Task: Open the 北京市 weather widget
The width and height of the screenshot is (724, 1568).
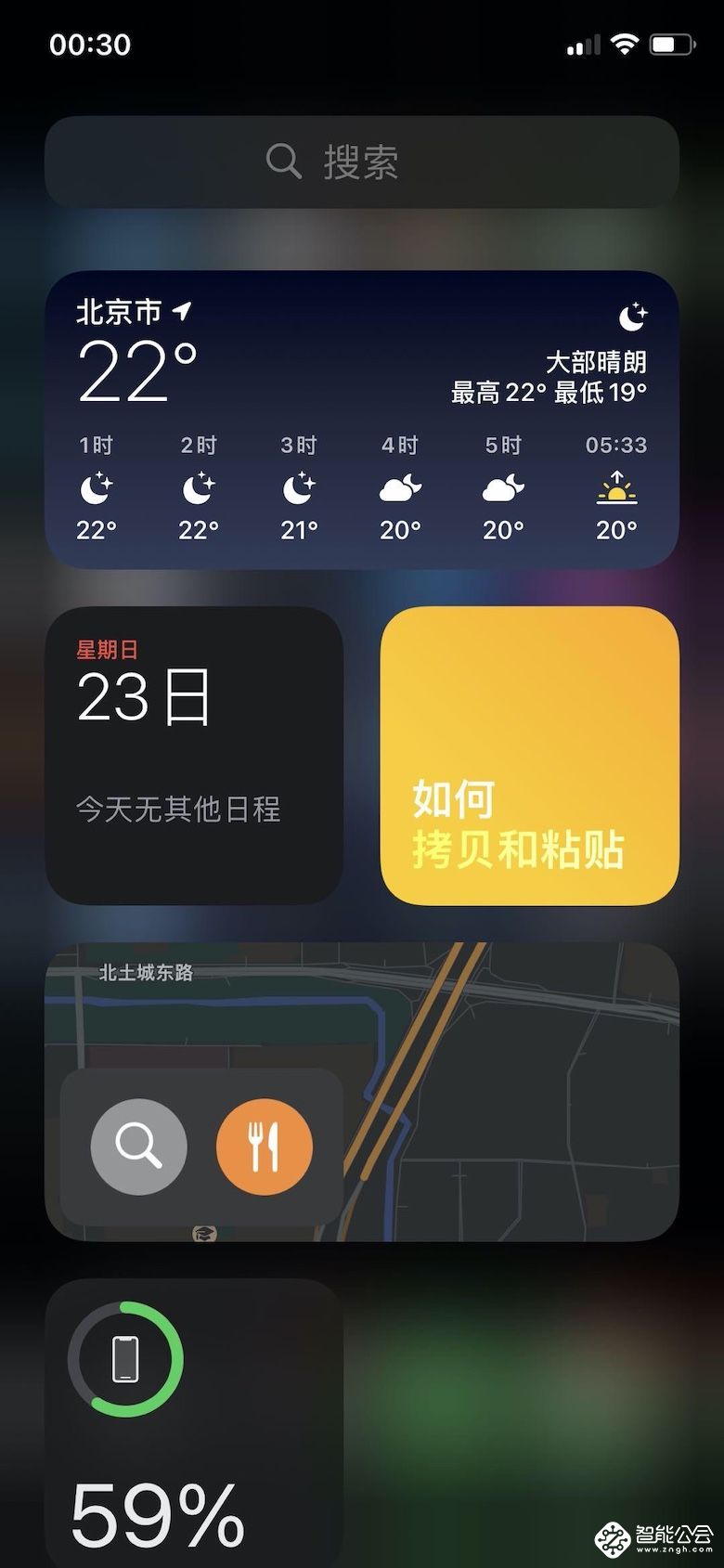Action: point(361,419)
